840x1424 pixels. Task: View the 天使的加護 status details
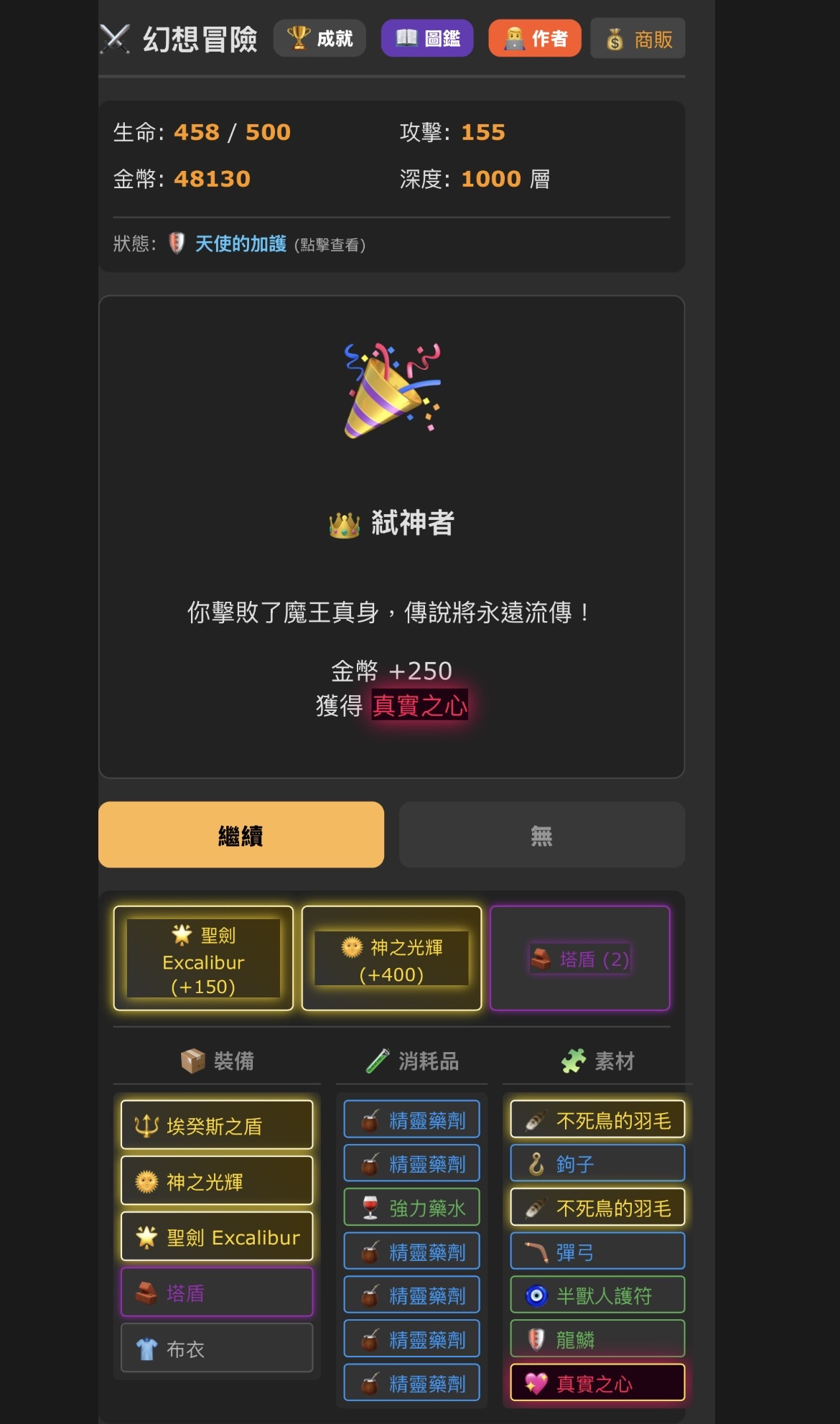pyautogui.click(x=241, y=244)
